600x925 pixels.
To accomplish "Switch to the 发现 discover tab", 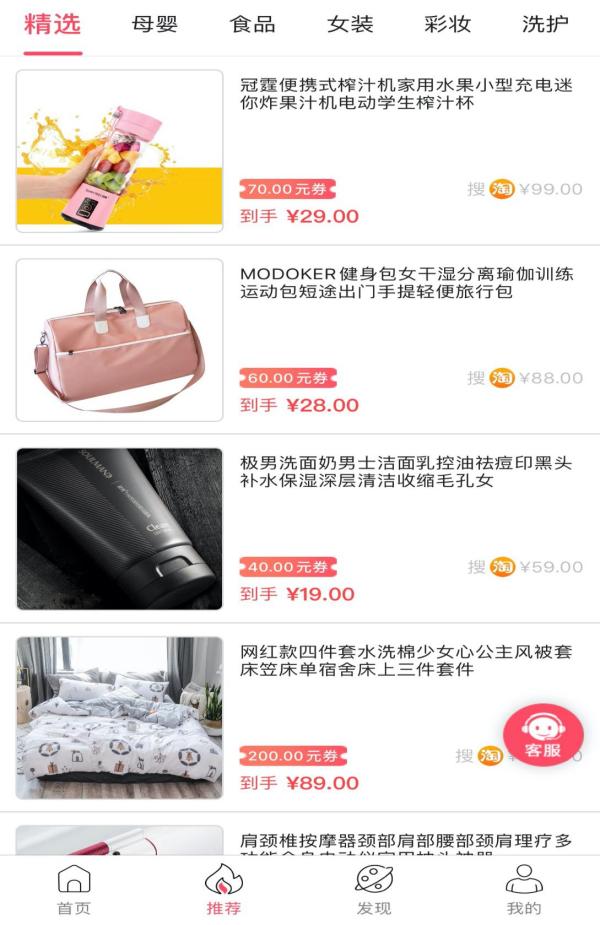I will pos(374,890).
